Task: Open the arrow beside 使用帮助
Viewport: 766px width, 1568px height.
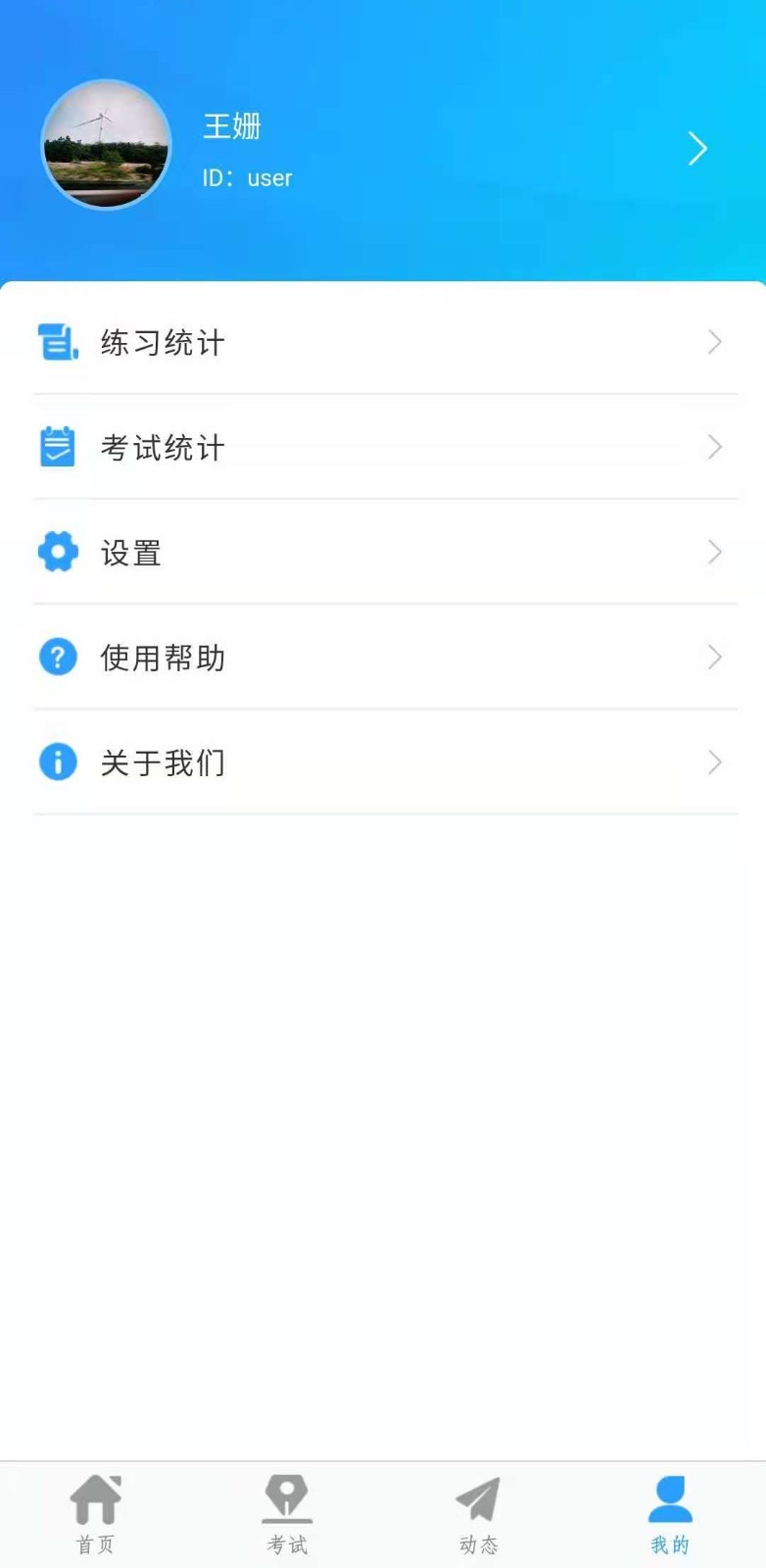Action: click(x=715, y=657)
